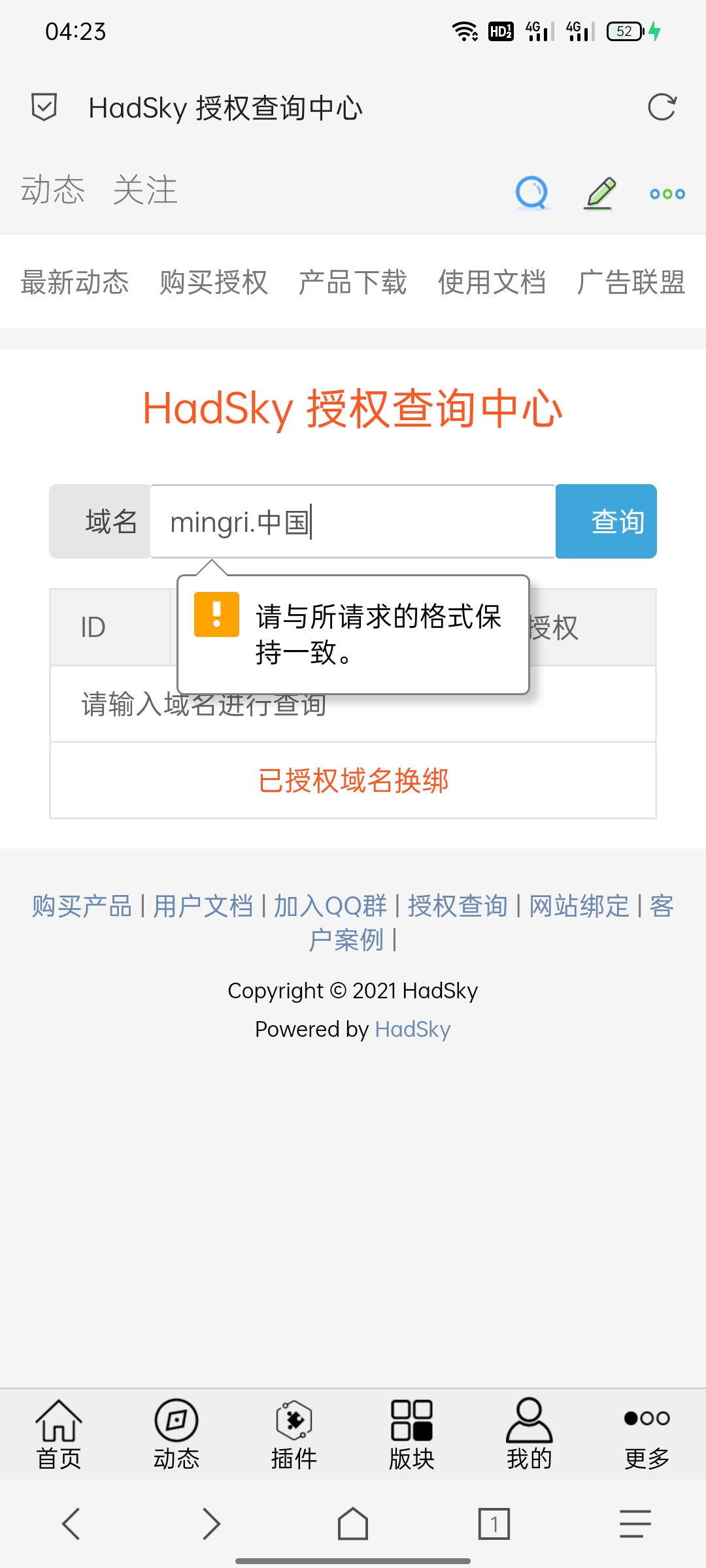
Task: Open 网站绑定 footer link
Action: click(x=579, y=906)
